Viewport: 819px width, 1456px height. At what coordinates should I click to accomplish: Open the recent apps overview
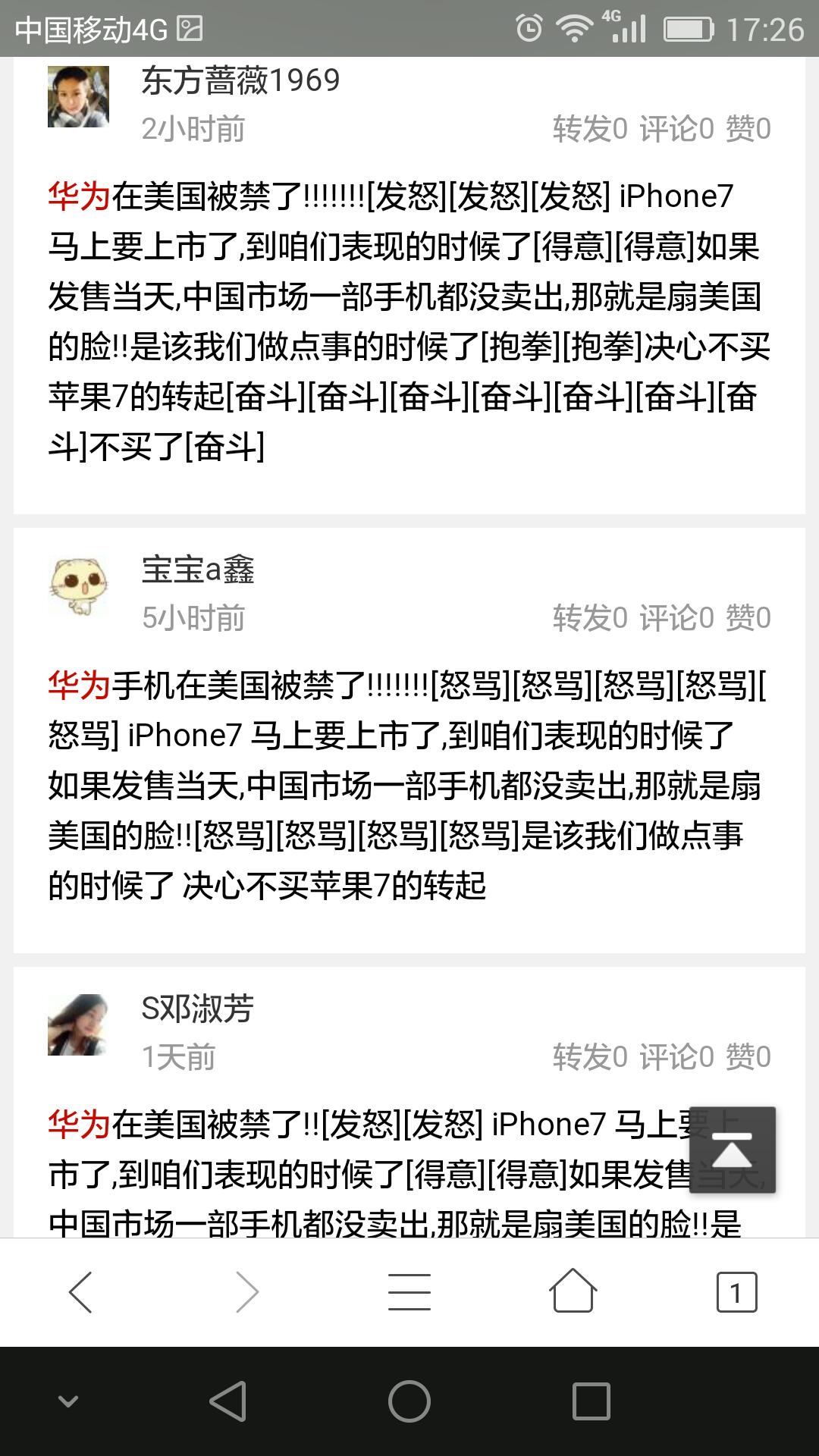point(591,1401)
